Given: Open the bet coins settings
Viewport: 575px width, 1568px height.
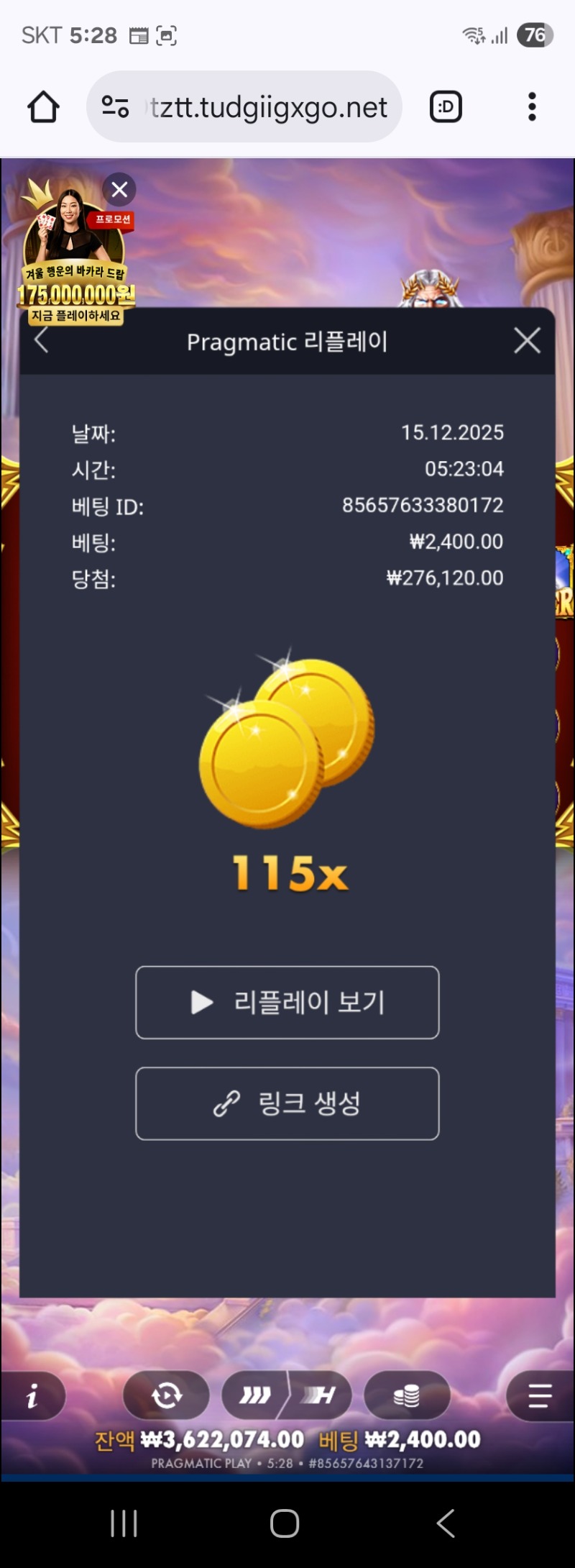Looking at the screenshot, I should 407,1396.
